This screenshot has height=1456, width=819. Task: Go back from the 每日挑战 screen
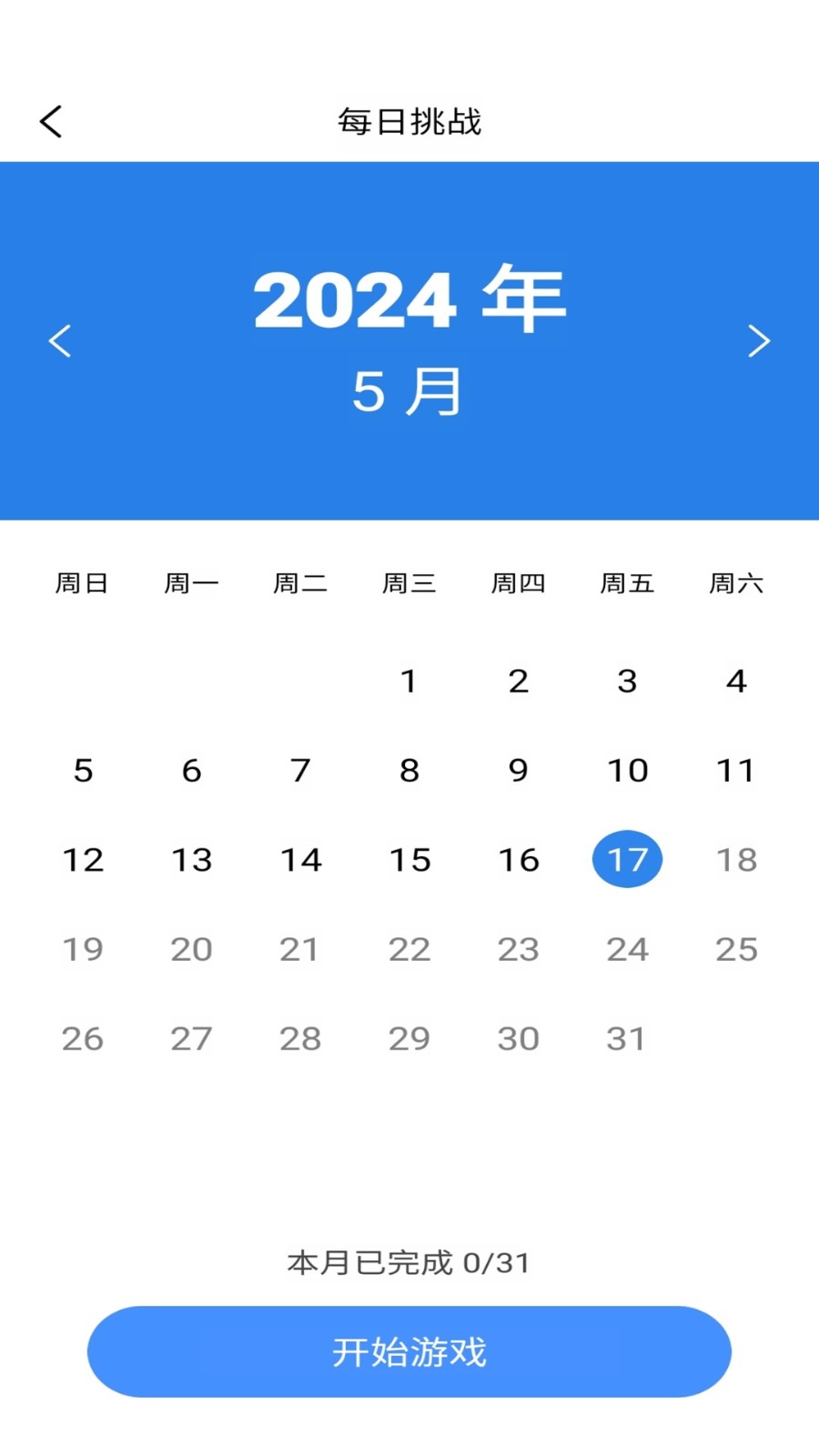51,121
